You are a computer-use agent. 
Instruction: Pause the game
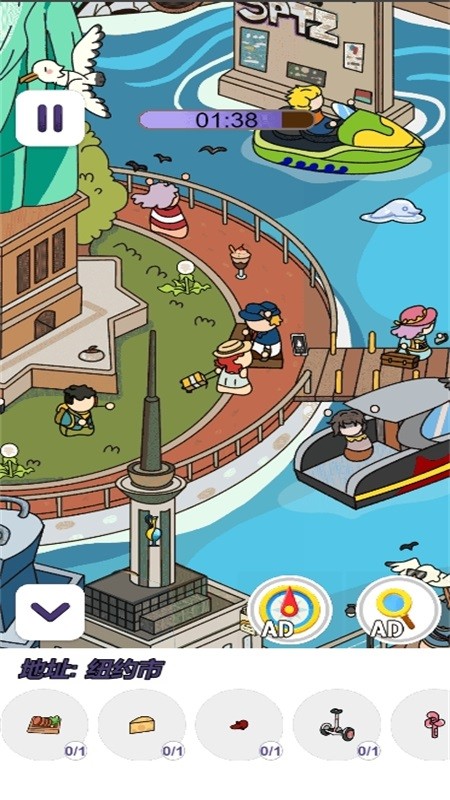(50, 118)
